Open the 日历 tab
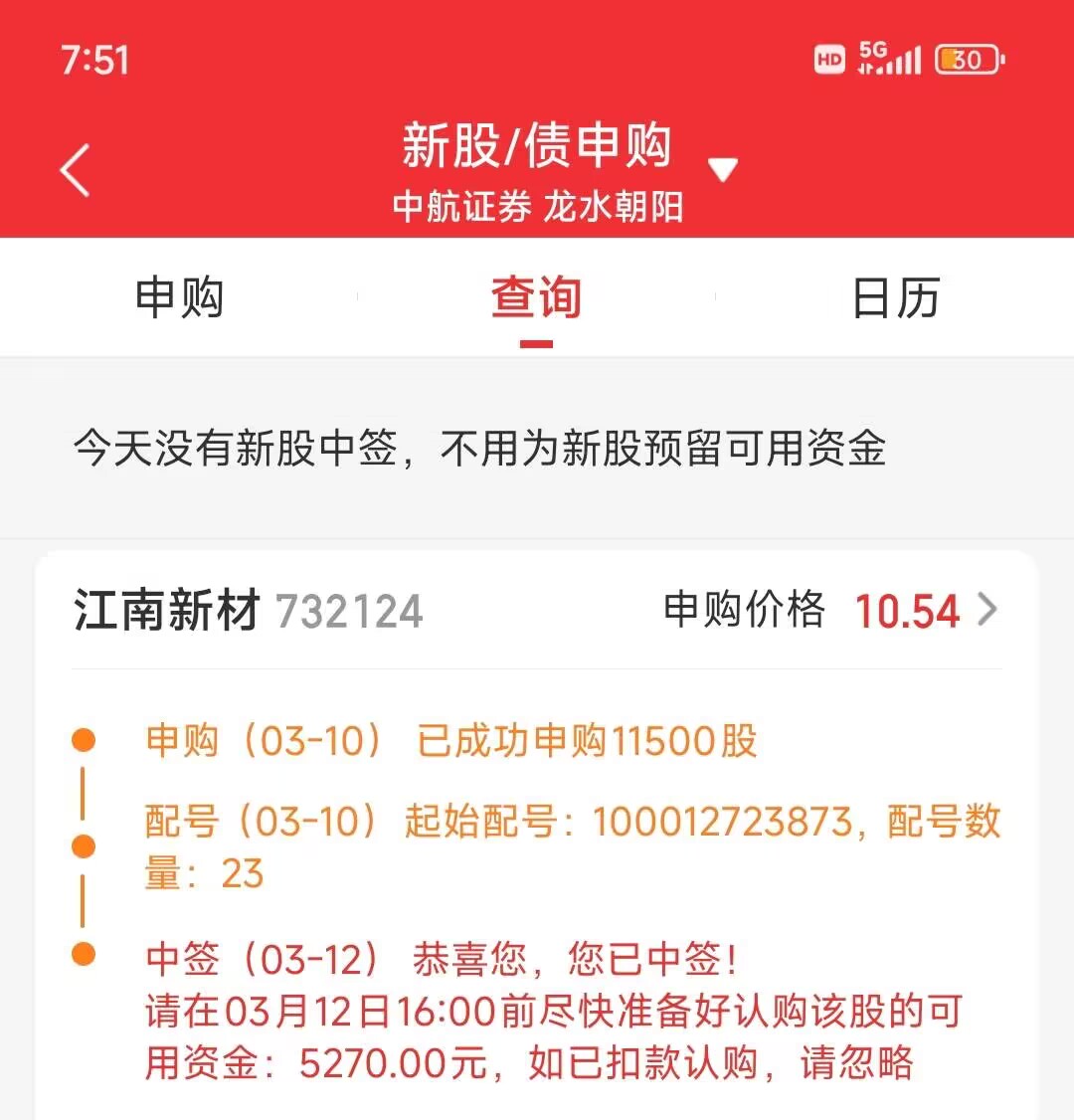 pos(895,297)
